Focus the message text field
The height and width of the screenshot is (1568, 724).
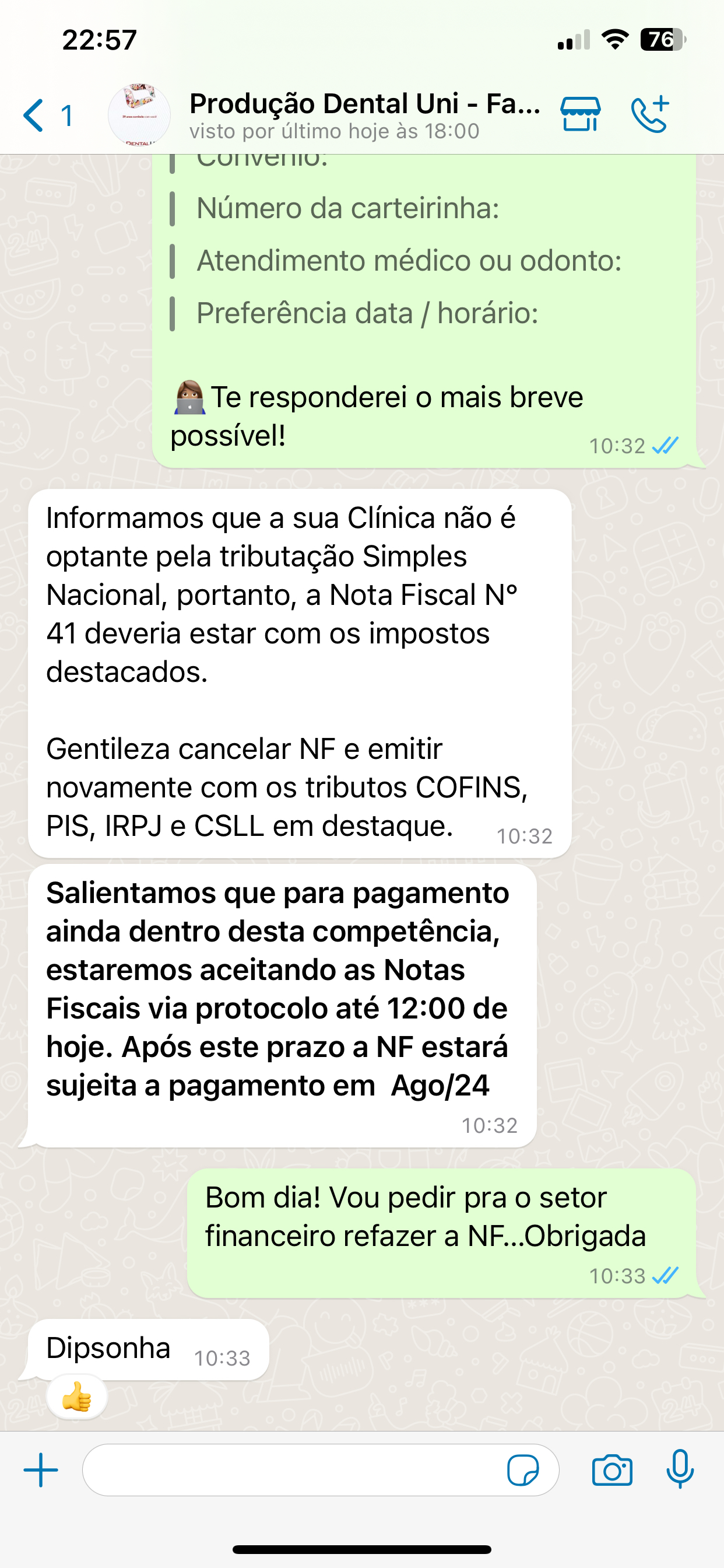click(292, 1470)
